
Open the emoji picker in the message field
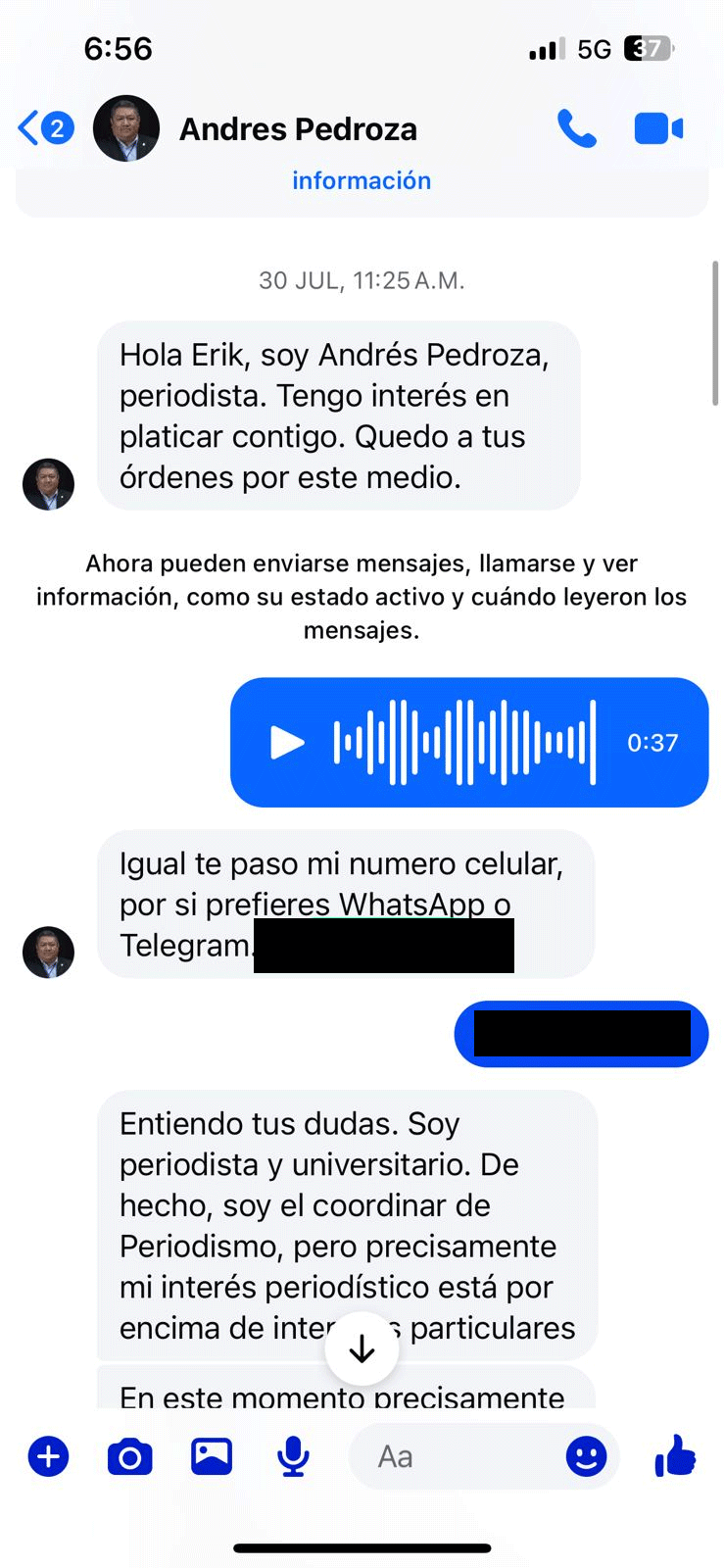[586, 1456]
